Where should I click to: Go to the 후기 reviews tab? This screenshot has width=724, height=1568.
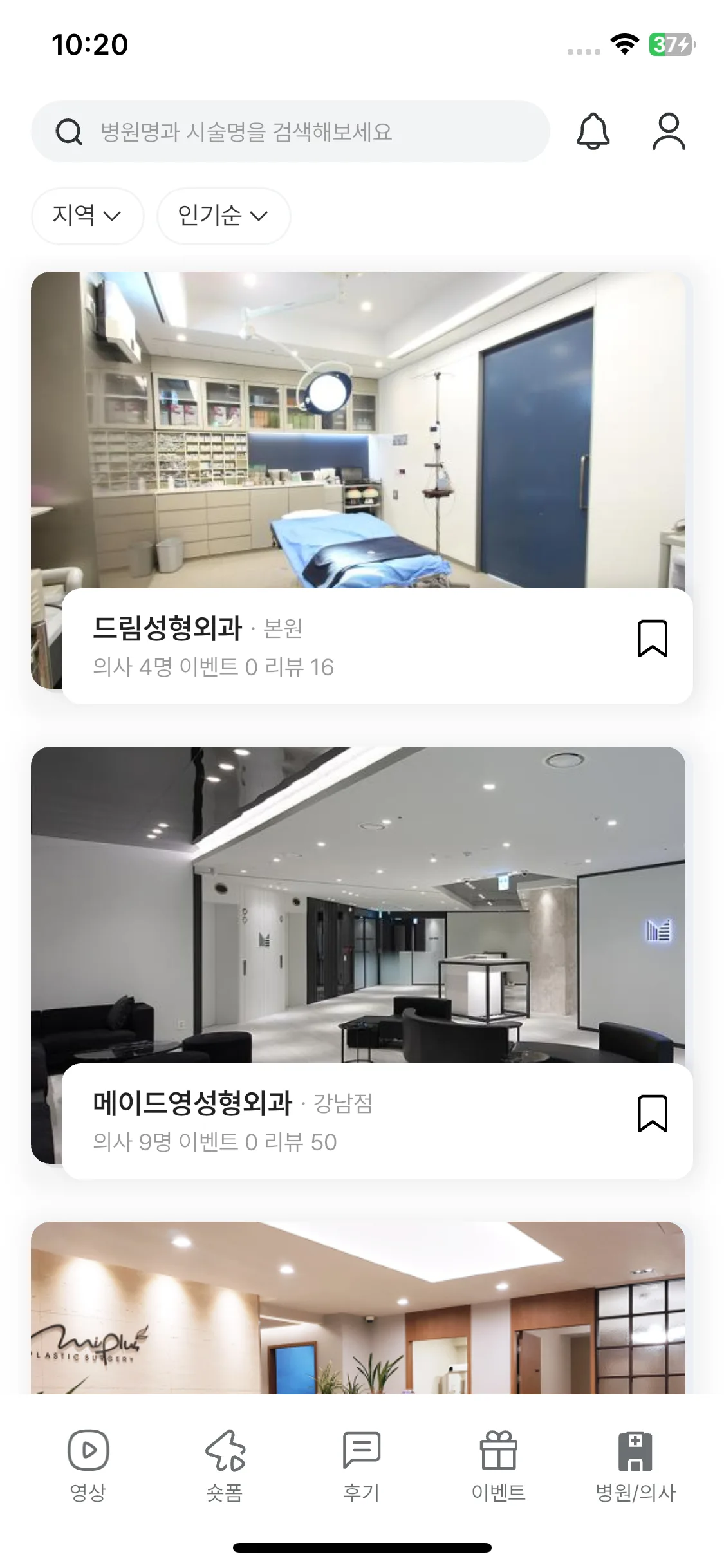pos(362,1465)
